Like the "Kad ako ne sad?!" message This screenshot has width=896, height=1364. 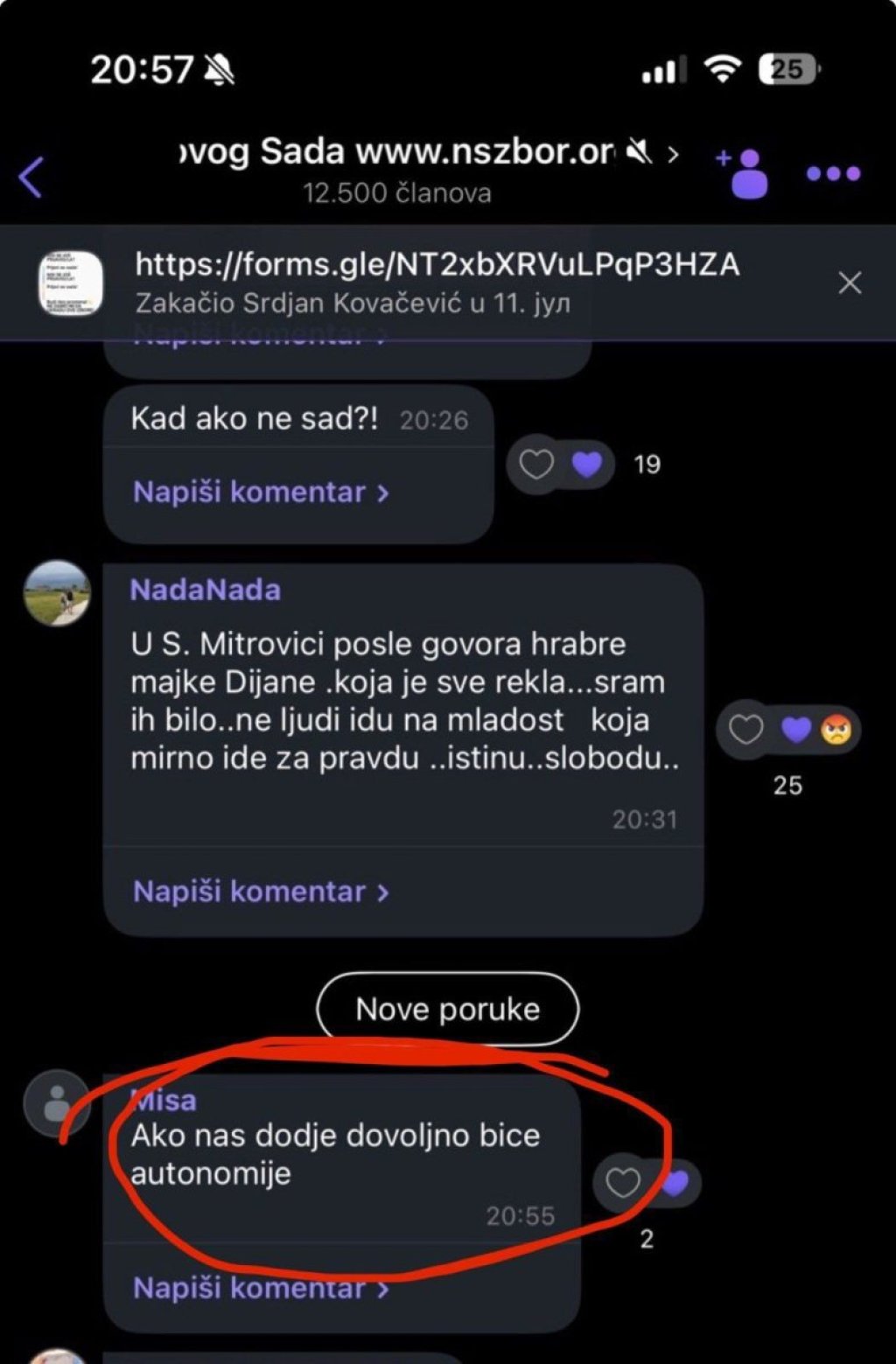pos(536,465)
